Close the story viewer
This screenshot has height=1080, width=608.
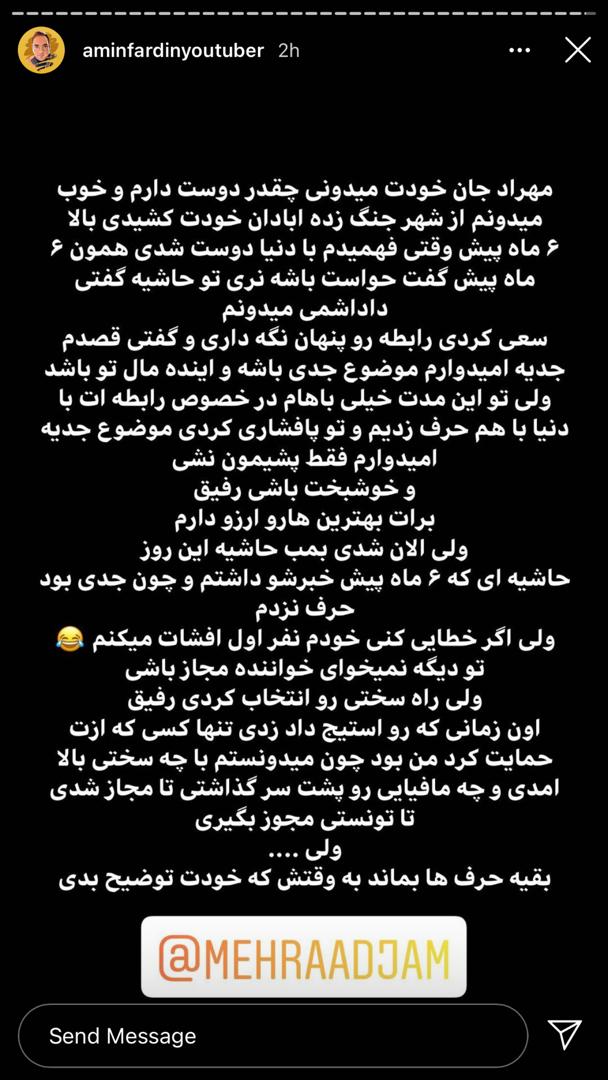pyautogui.click(x=577, y=50)
